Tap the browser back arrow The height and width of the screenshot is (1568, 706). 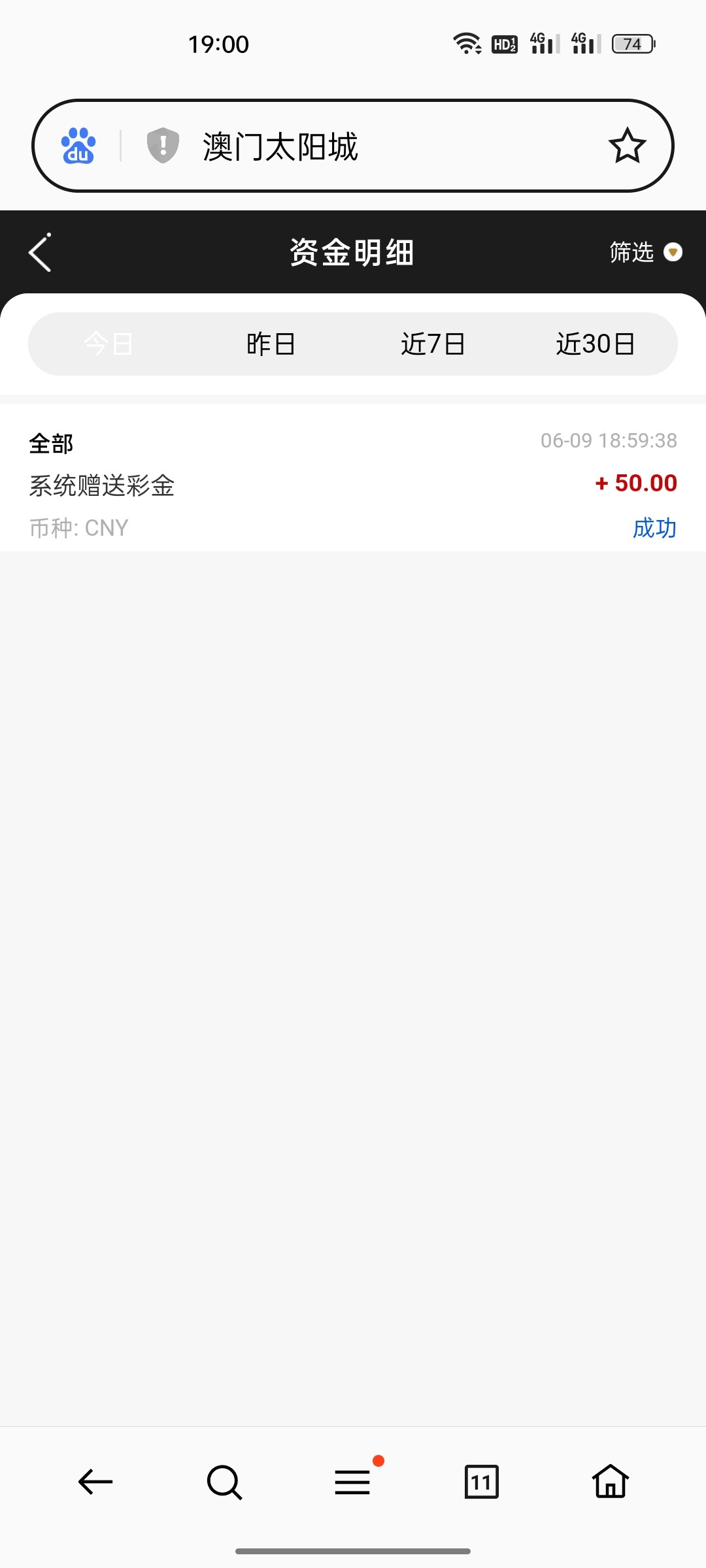tap(95, 1482)
